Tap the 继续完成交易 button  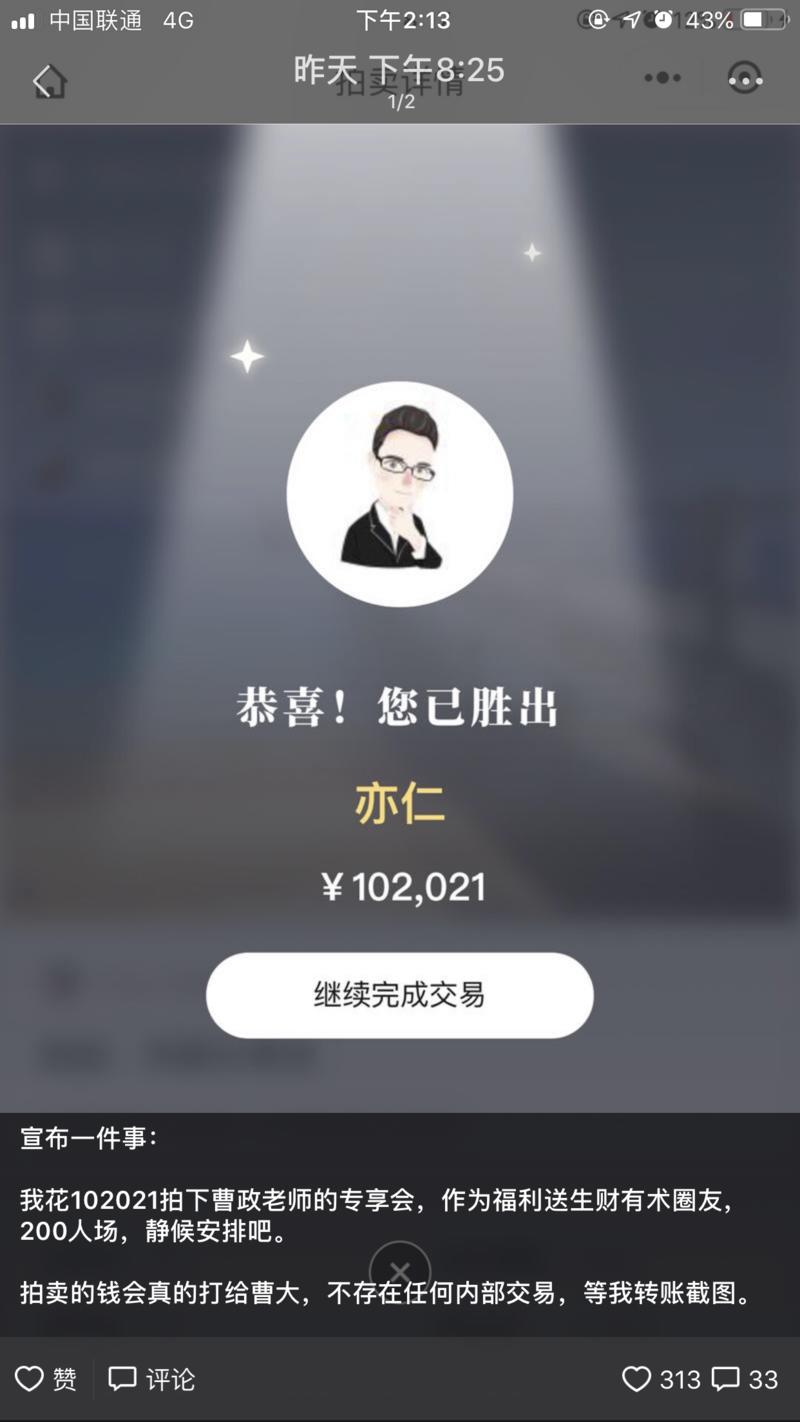399,994
